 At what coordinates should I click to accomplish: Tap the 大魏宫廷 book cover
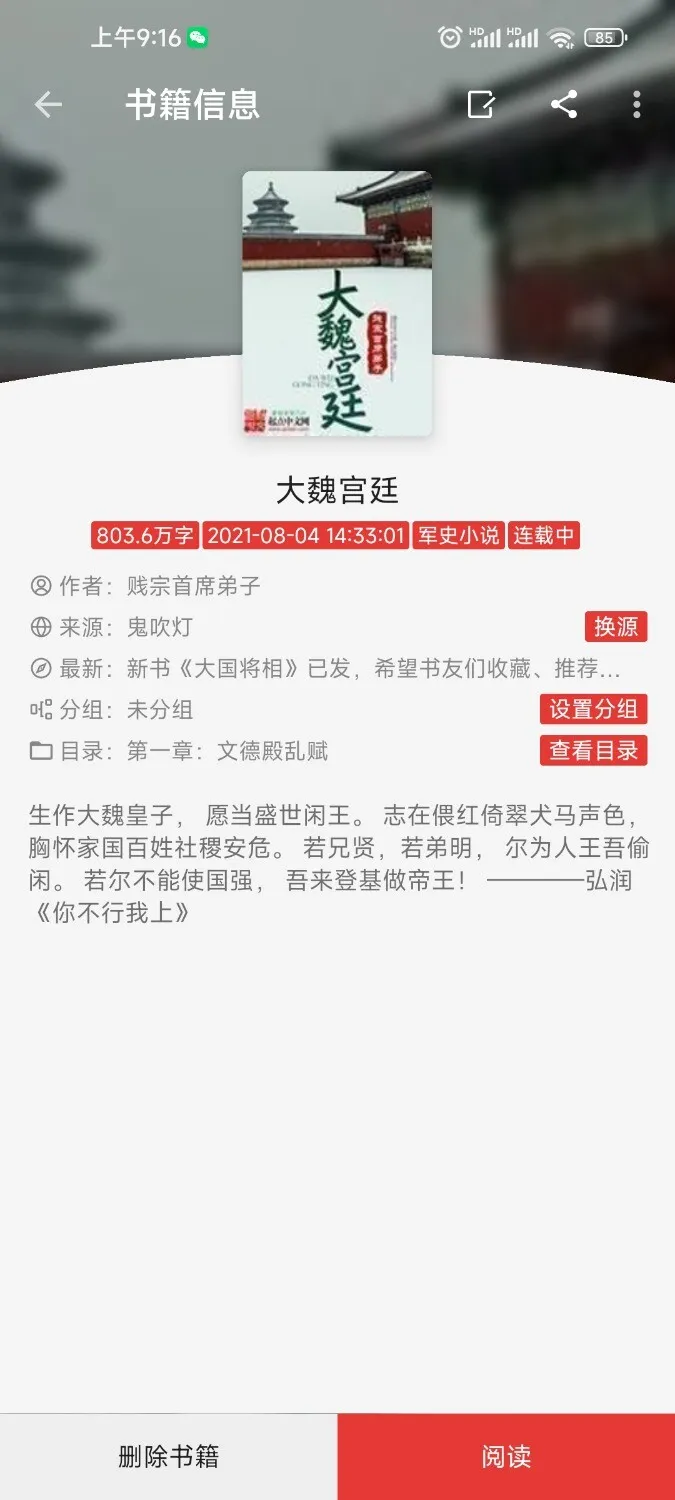[337, 304]
